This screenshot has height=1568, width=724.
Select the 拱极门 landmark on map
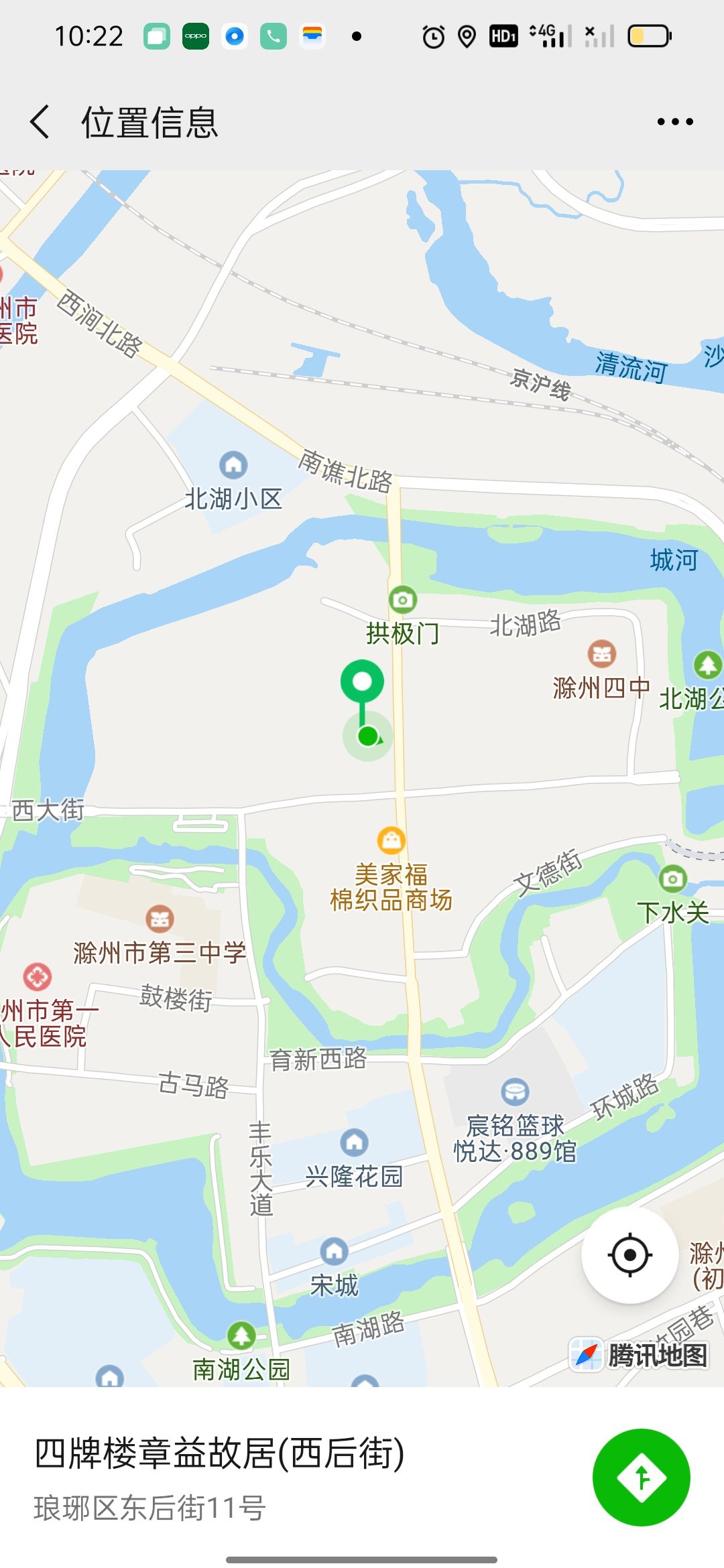402,600
